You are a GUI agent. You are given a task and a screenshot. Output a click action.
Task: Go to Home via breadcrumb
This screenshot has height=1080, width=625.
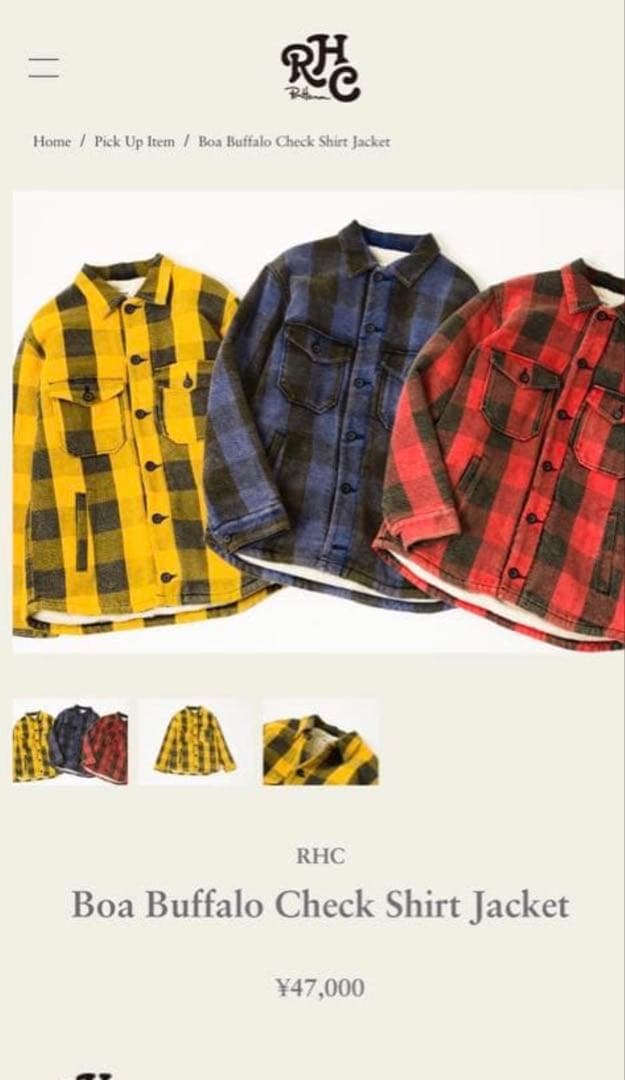coord(52,142)
